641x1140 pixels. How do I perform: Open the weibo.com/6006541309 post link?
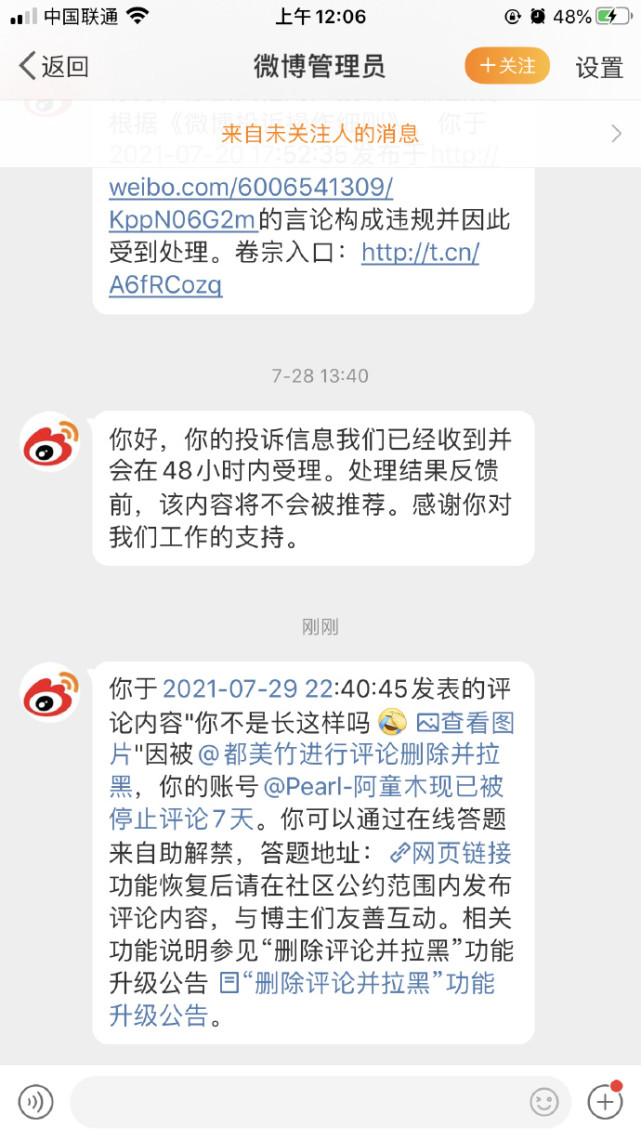tap(251, 188)
